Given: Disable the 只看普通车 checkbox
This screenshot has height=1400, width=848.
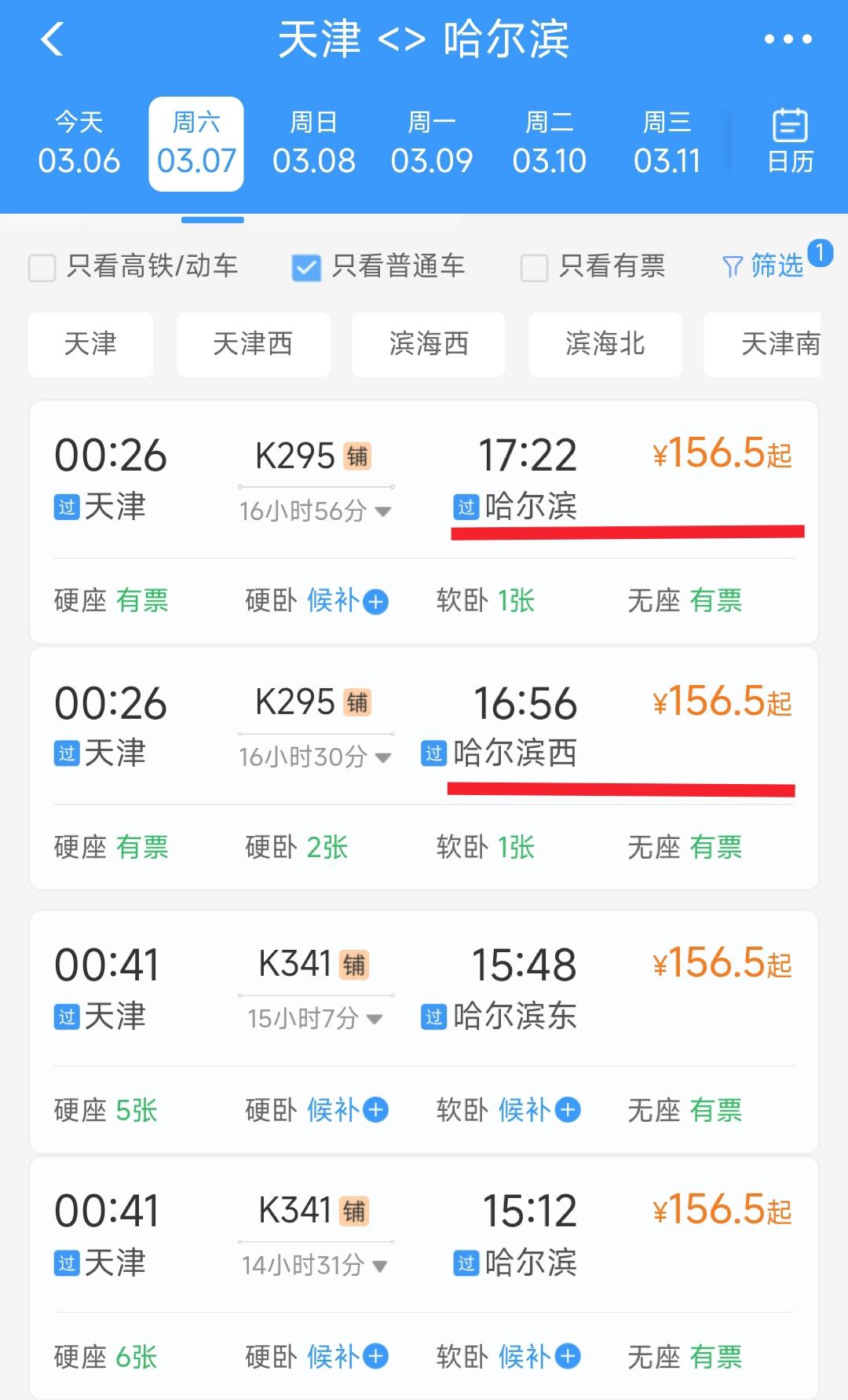Looking at the screenshot, I should [306, 268].
